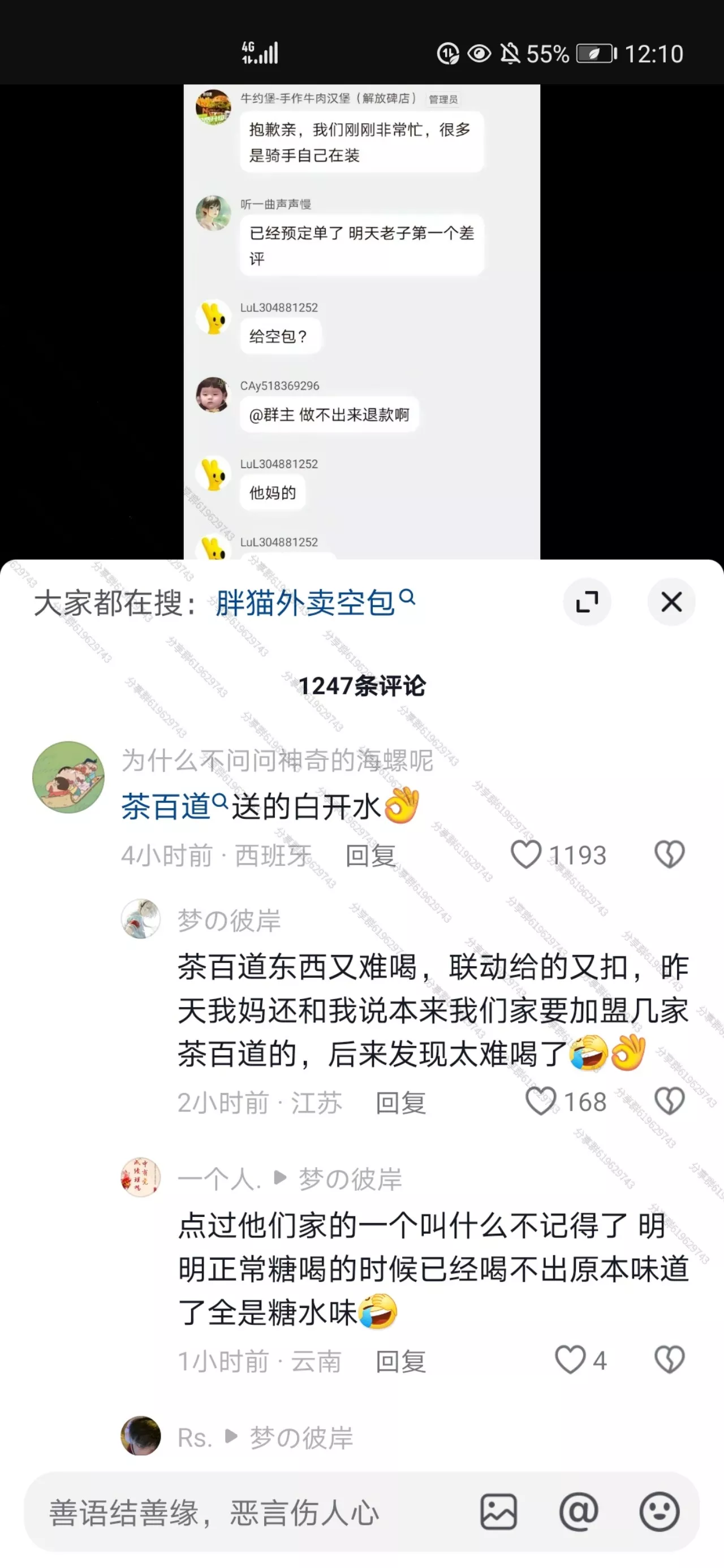Viewport: 724px width, 1568px height.
Task: Like the comment with 1193 likes
Action: click(x=526, y=854)
